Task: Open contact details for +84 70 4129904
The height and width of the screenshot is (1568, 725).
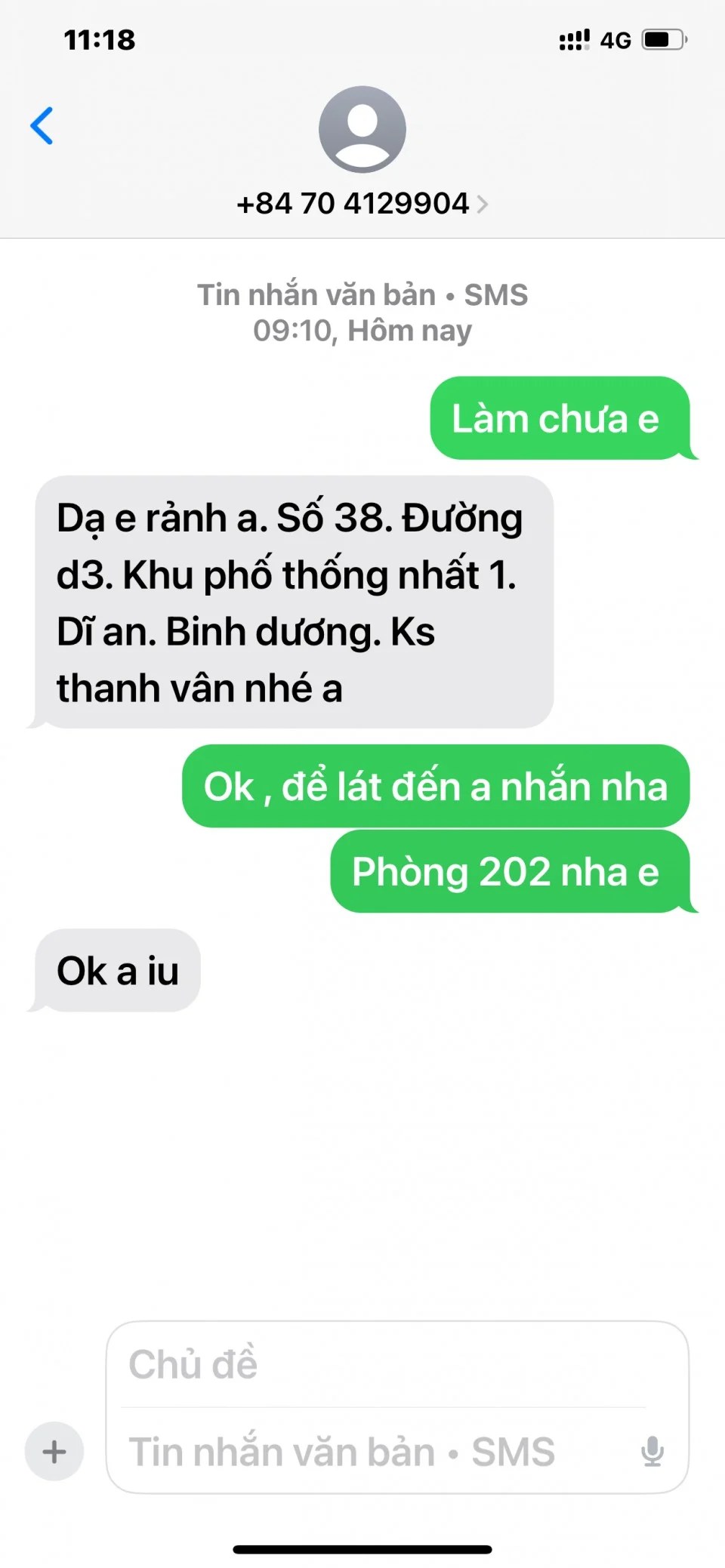Action: pos(362,203)
